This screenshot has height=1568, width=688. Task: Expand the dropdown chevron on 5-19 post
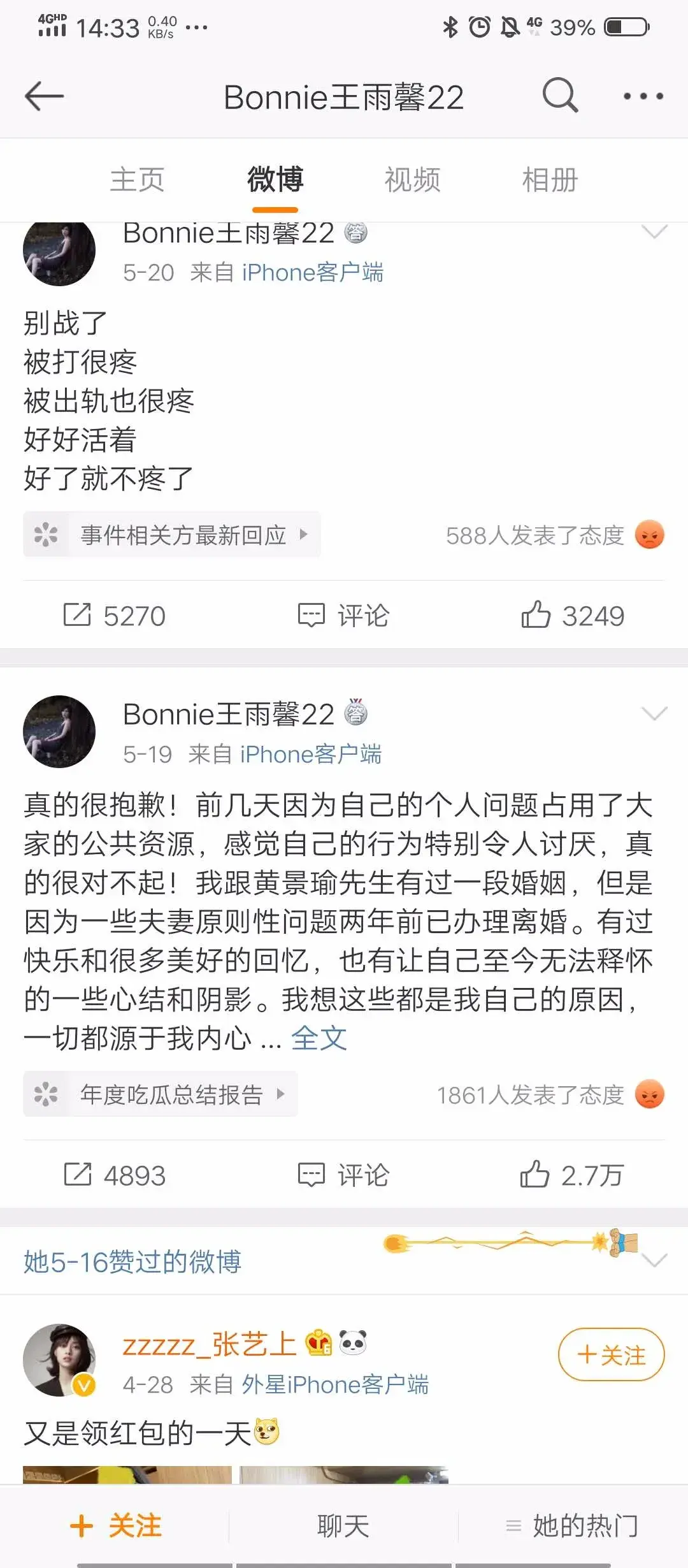coord(654,713)
